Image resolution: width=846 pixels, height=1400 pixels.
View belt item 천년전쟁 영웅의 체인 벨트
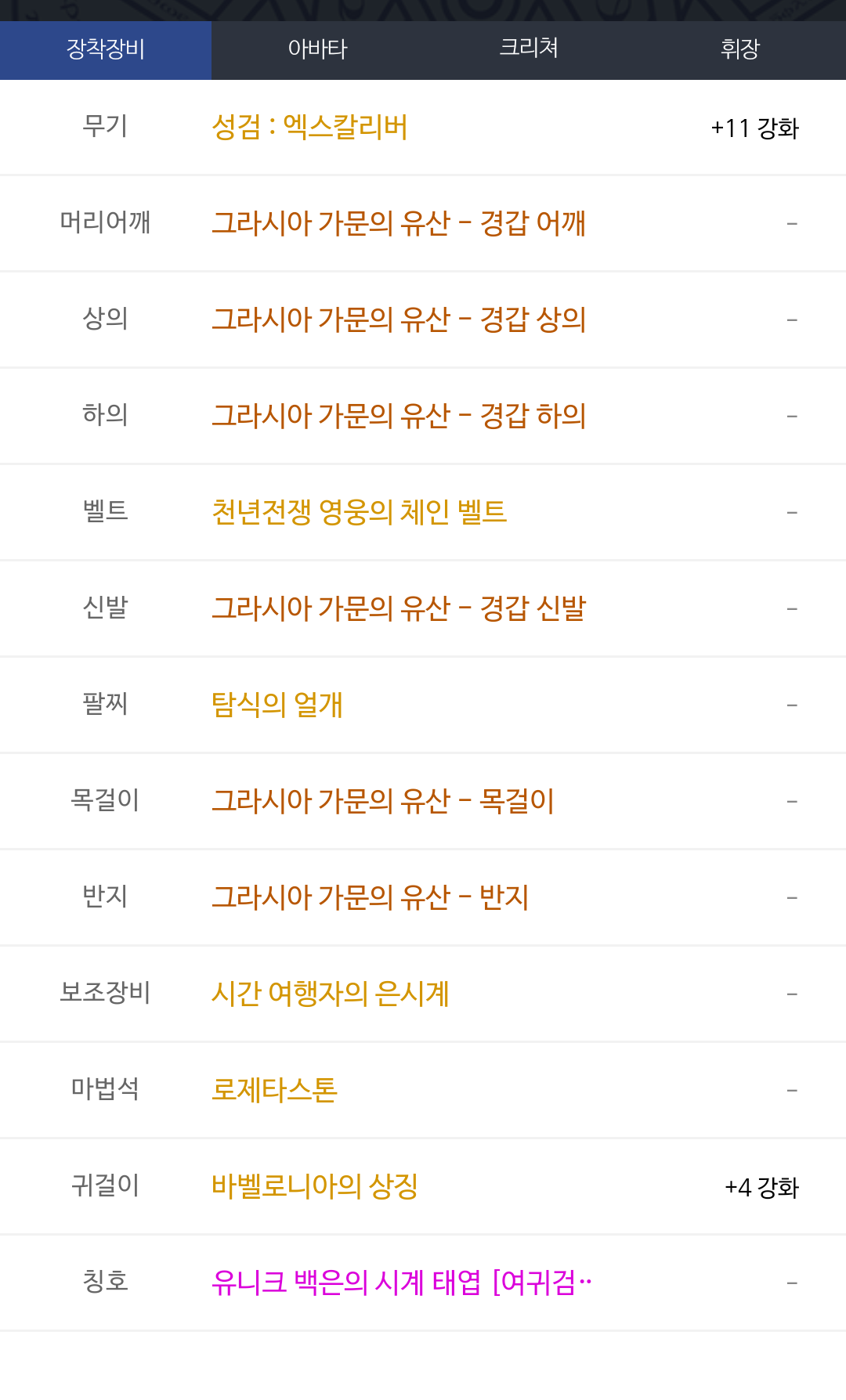point(359,512)
